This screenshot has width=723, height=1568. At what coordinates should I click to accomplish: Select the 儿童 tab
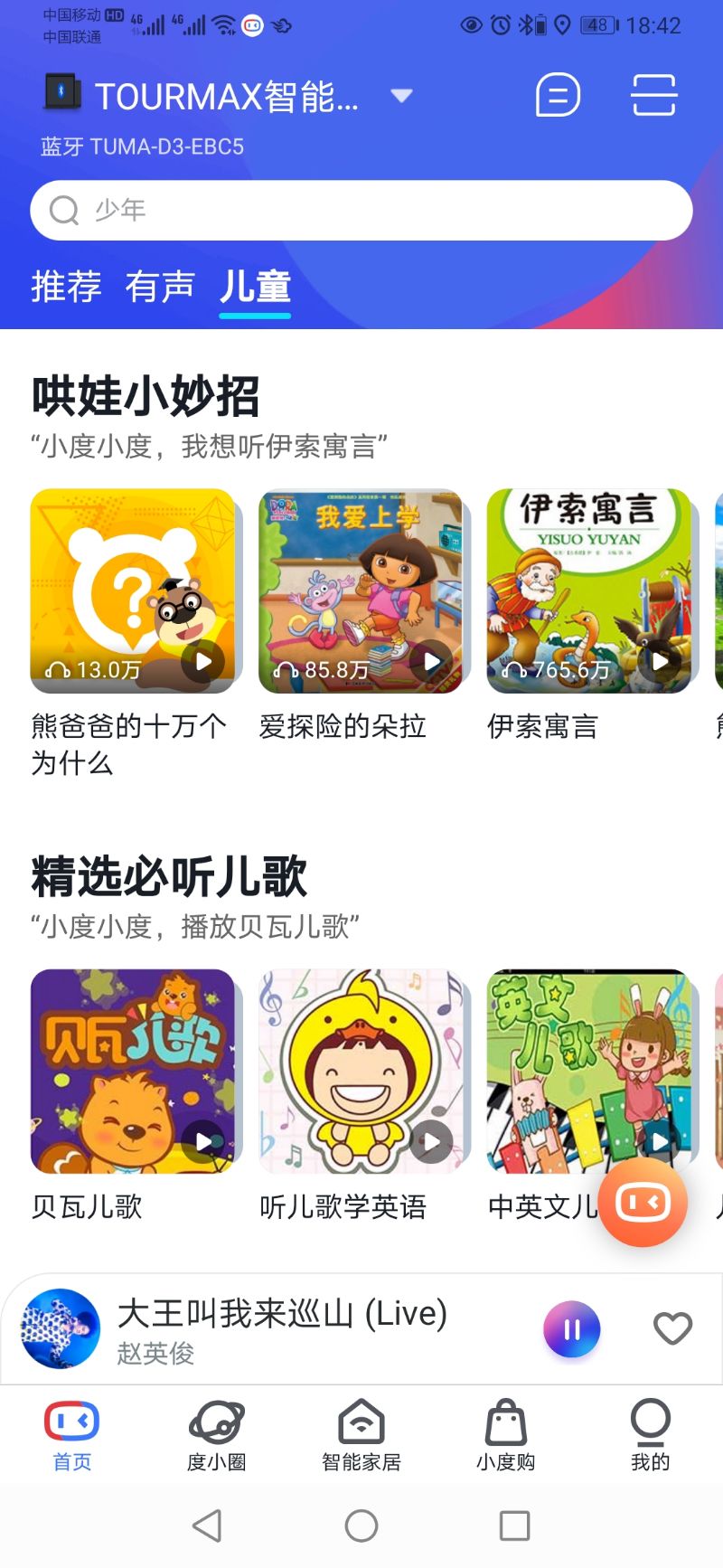pyautogui.click(x=255, y=287)
